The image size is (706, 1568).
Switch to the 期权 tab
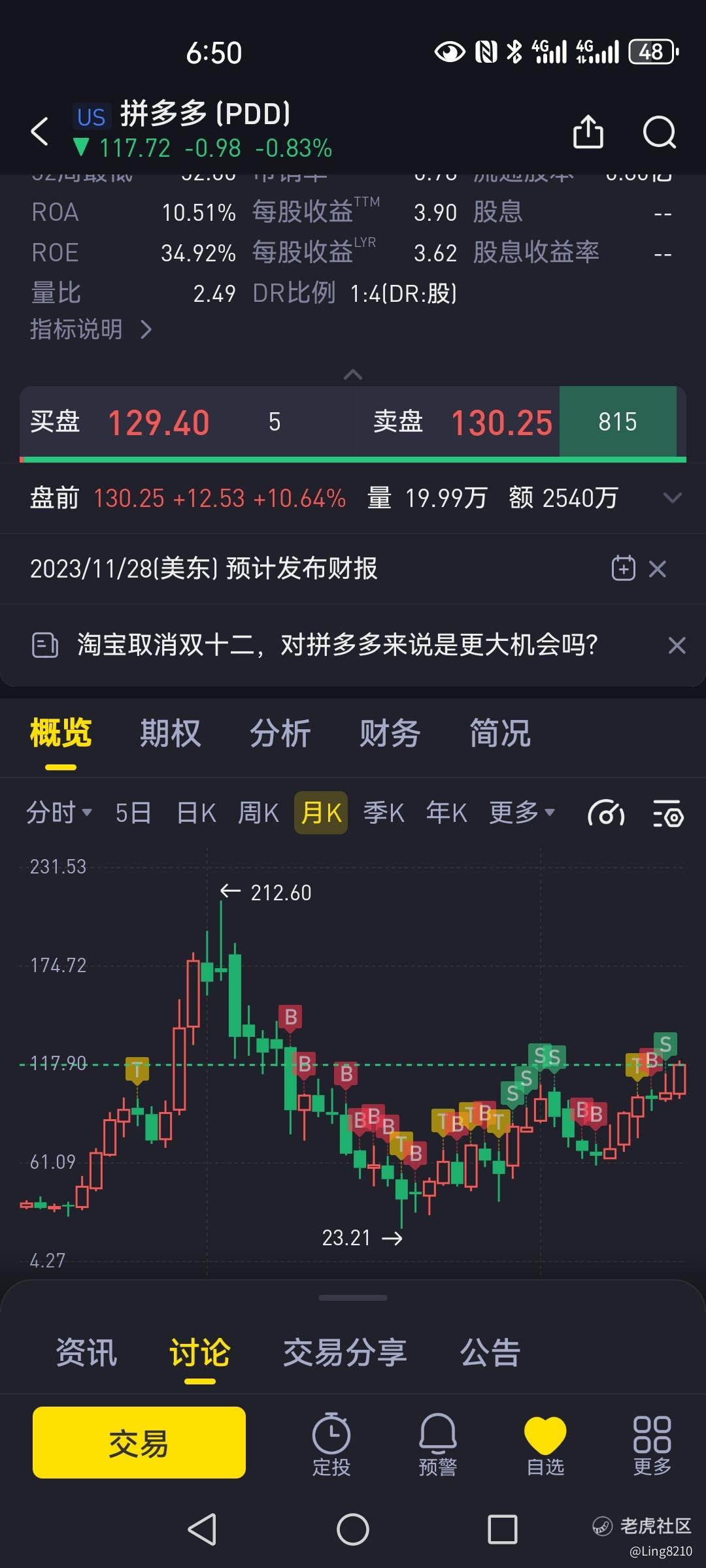[x=170, y=733]
